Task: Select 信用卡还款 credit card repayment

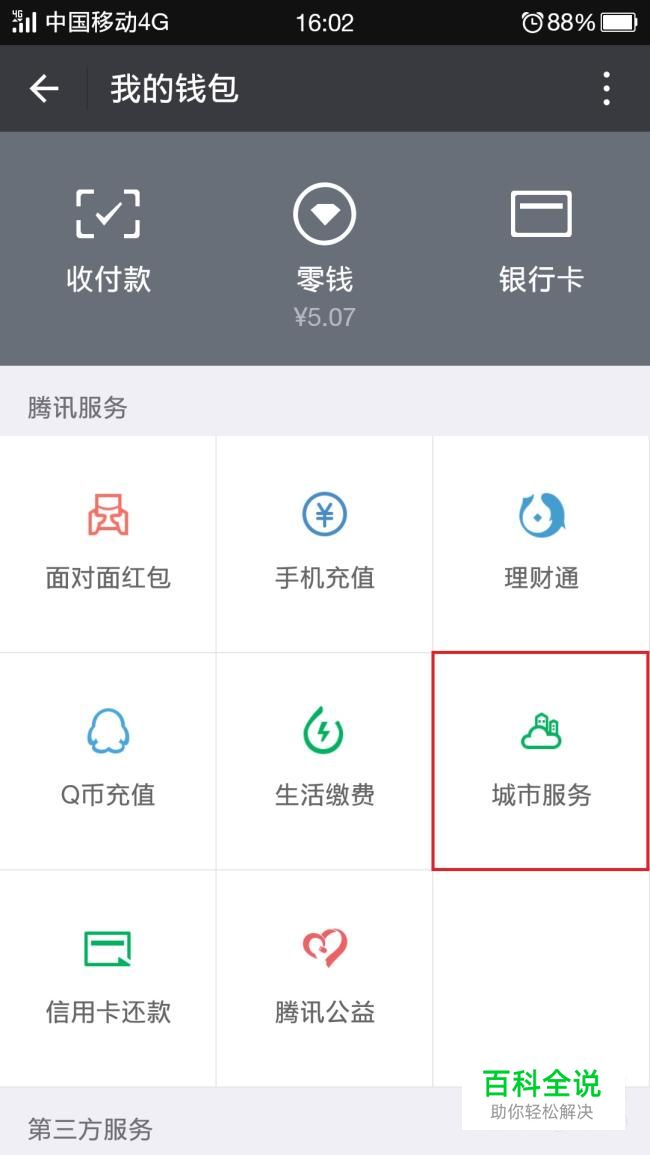Action: coord(108,978)
